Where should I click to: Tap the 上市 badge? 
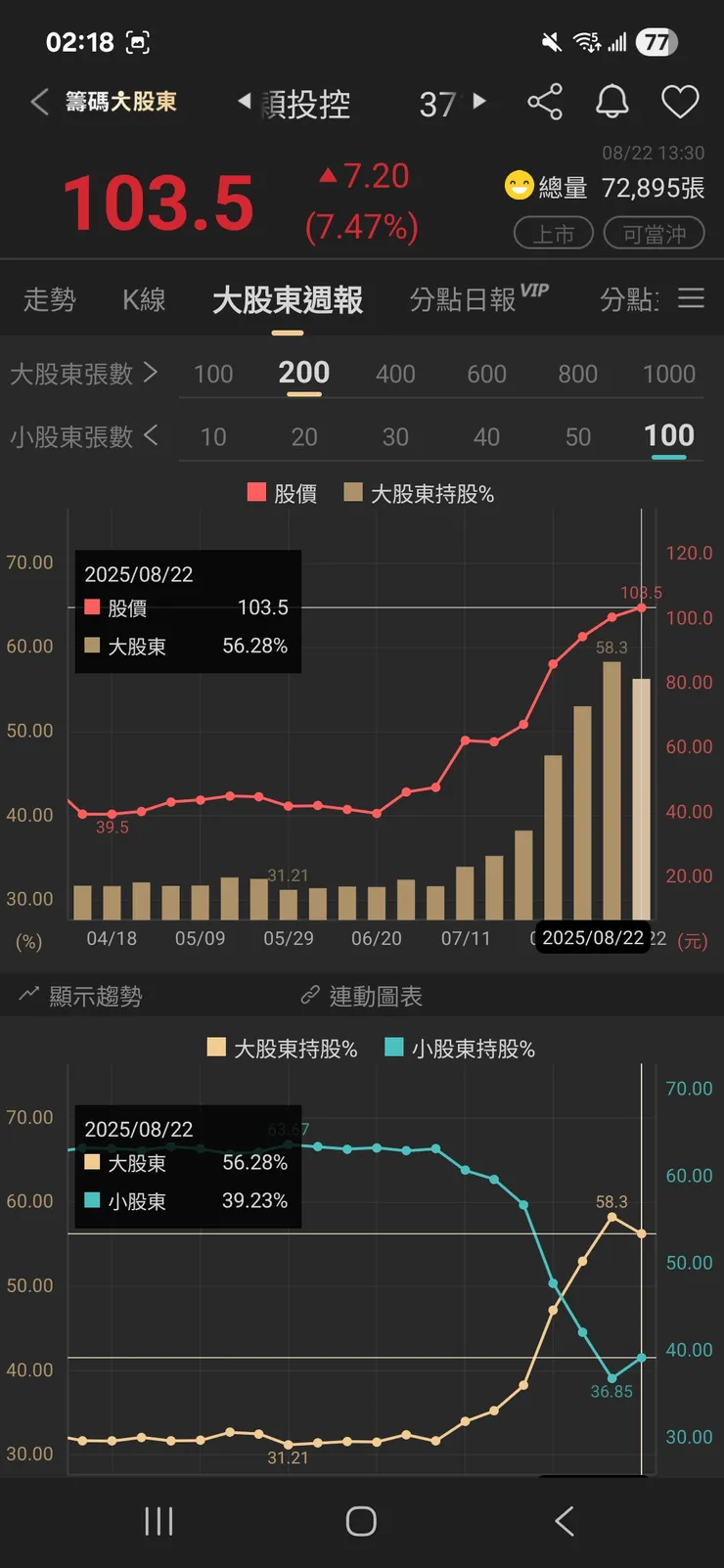(x=553, y=234)
